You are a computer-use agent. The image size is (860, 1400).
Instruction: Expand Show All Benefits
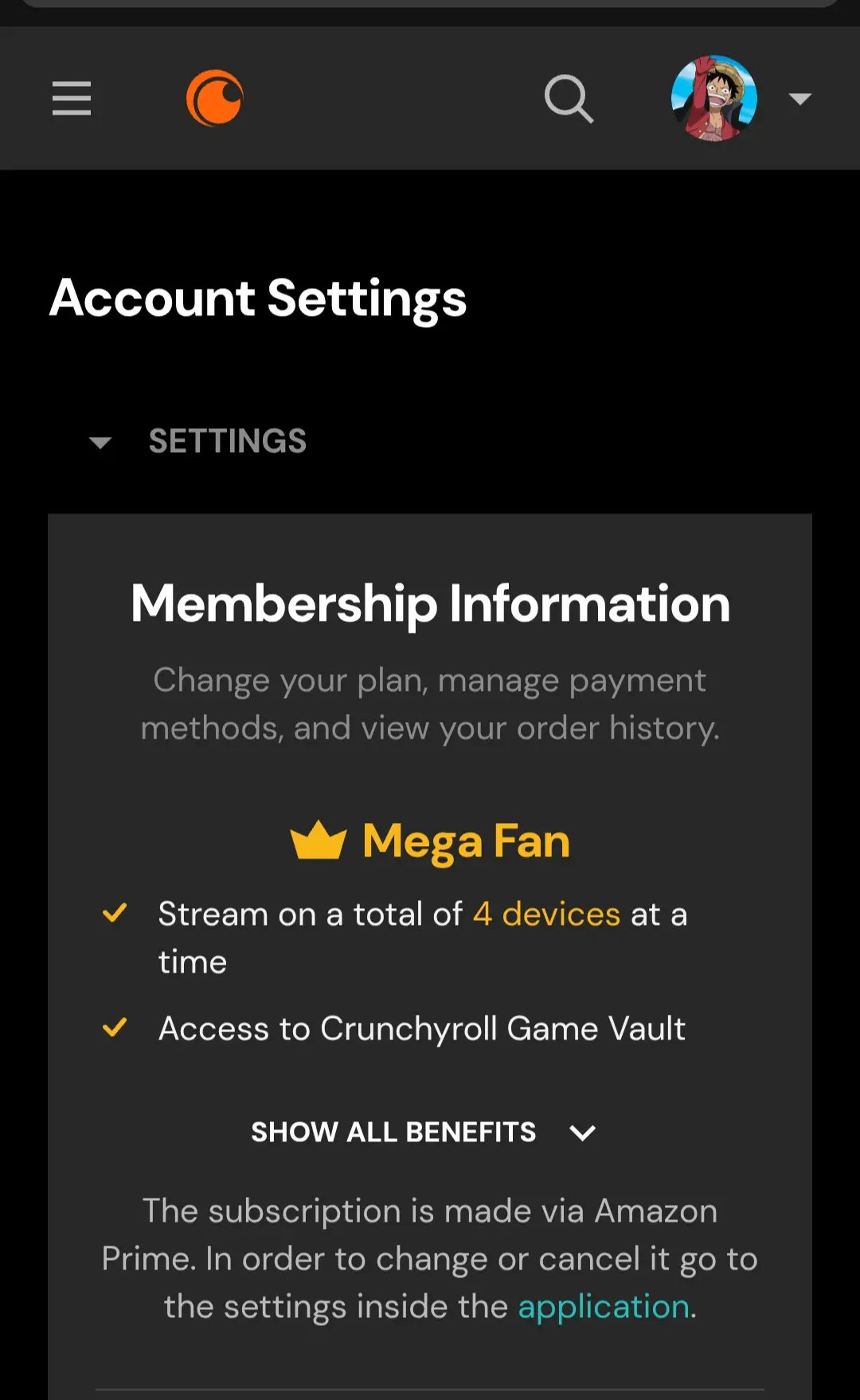click(424, 1132)
